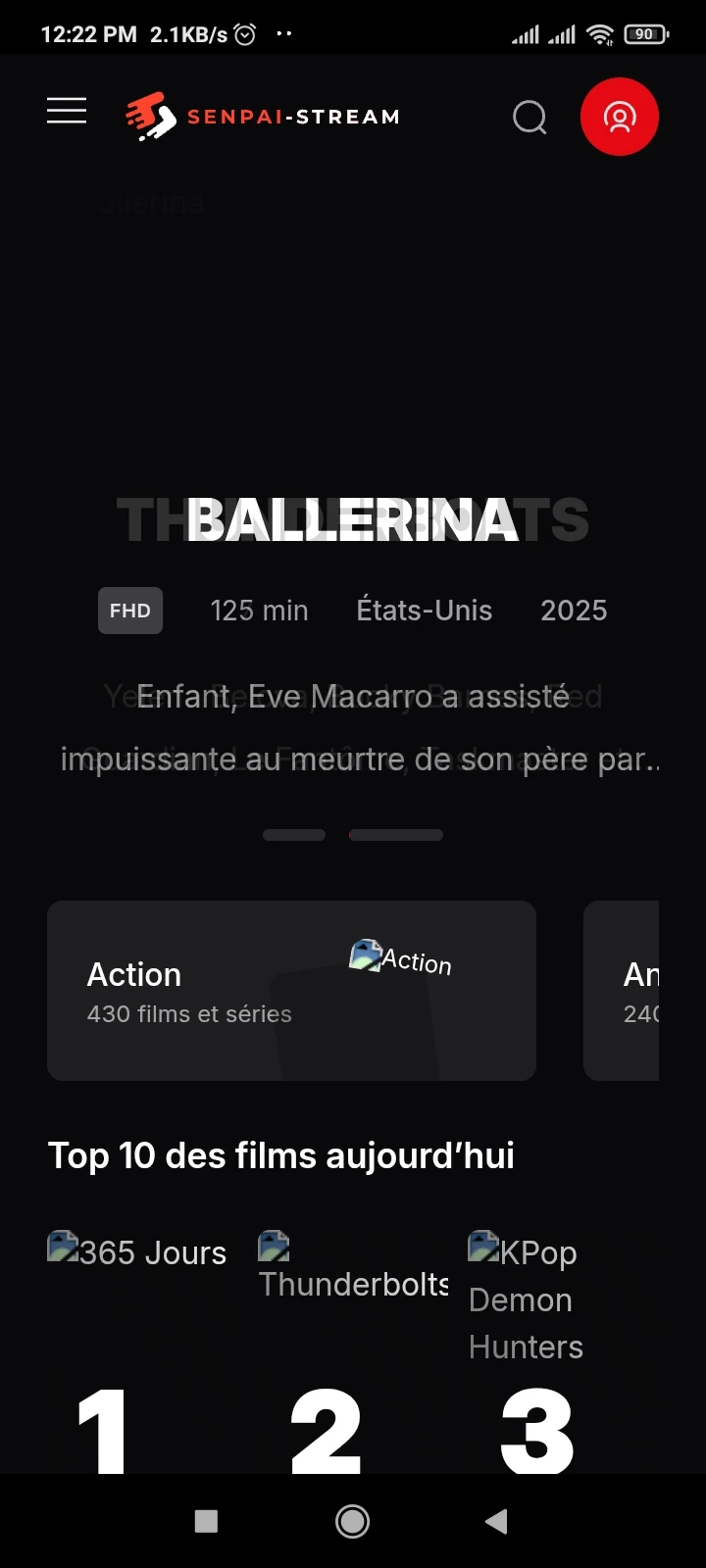Screen dimensions: 706x1568
Task: Open the hamburger menu
Action: [67, 111]
